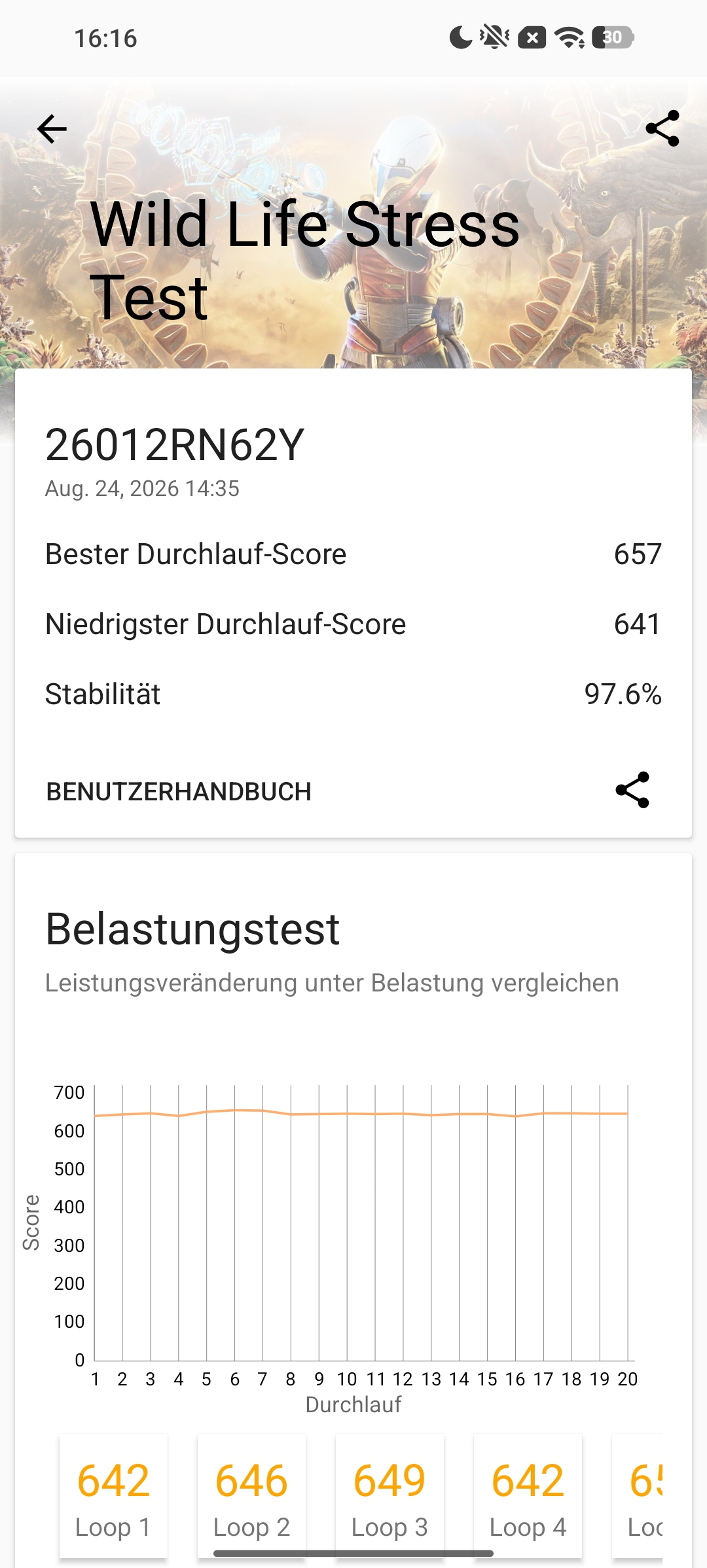The height and width of the screenshot is (1568, 707).
Task: Select the Loop 3 score card
Action: (390, 1495)
